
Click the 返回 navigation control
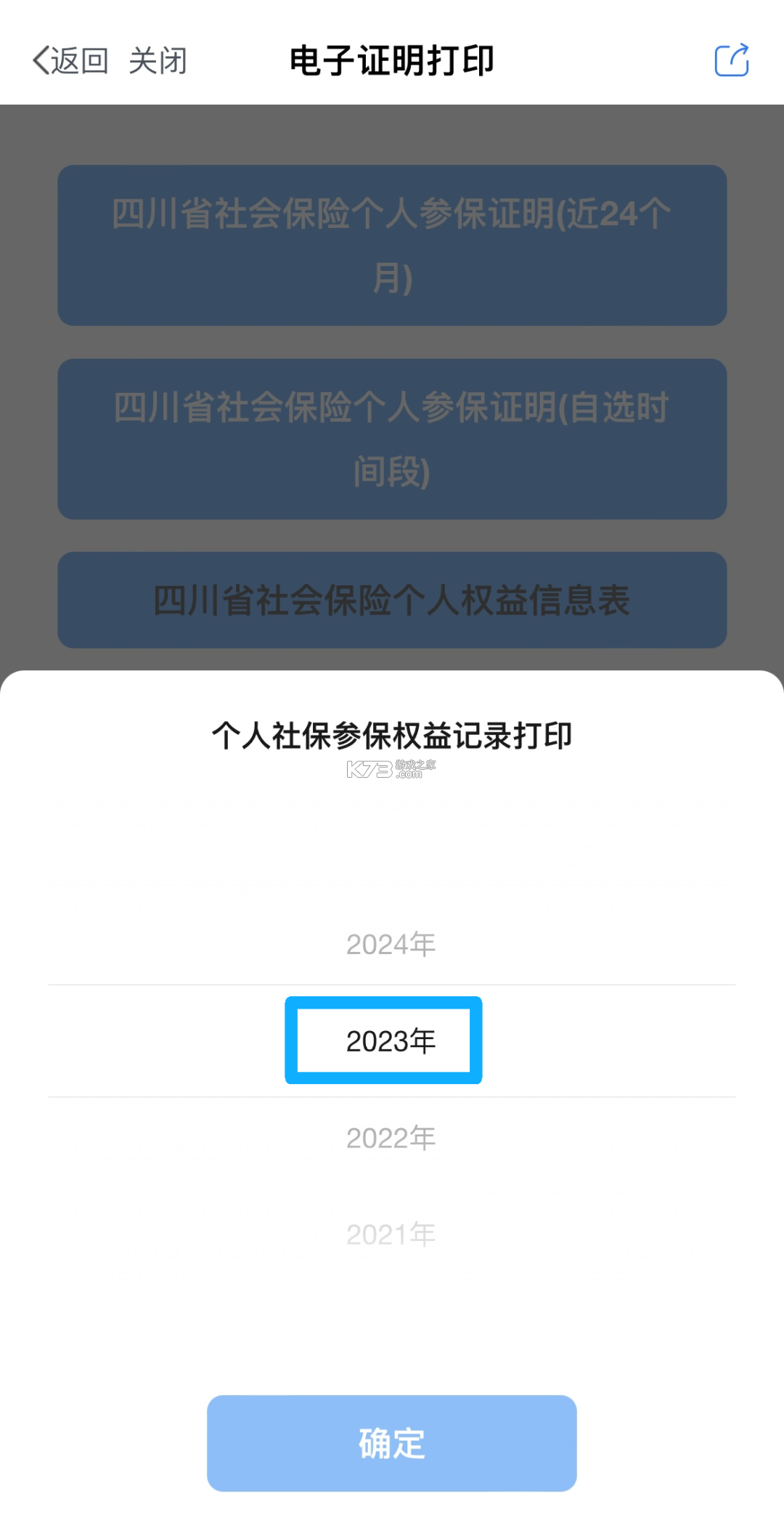(x=73, y=61)
